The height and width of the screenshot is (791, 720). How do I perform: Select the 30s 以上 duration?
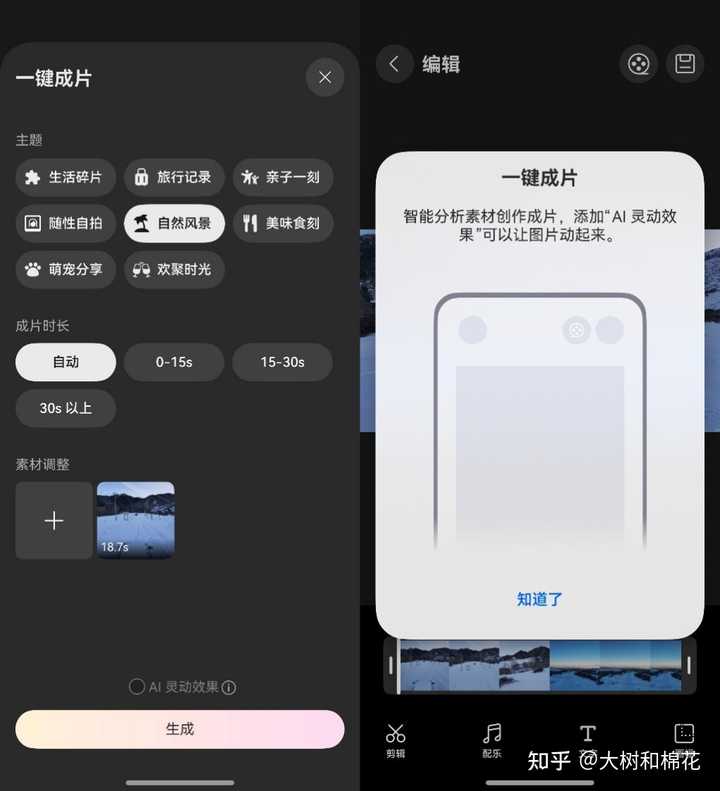point(66,408)
